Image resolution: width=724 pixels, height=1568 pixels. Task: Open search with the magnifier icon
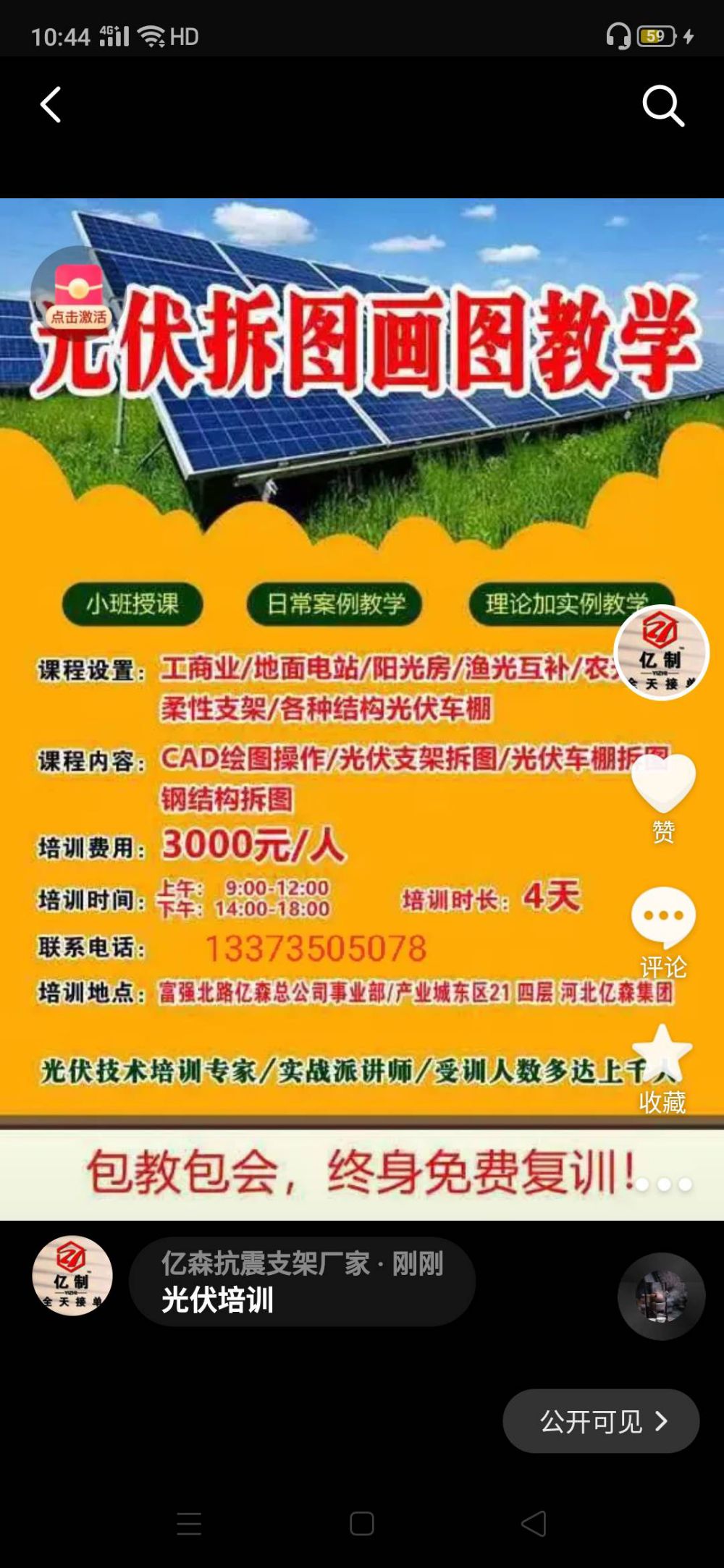pyautogui.click(x=662, y=106)
